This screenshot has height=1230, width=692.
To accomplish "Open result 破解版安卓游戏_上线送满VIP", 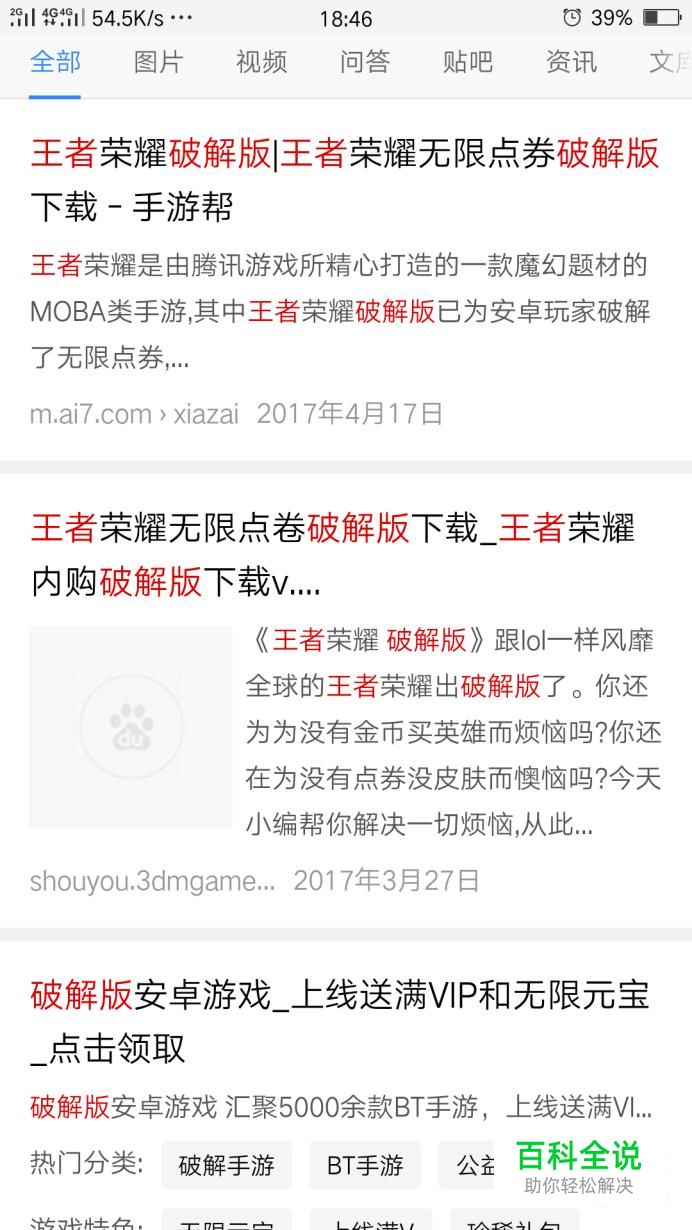I will pos(340,1020).
